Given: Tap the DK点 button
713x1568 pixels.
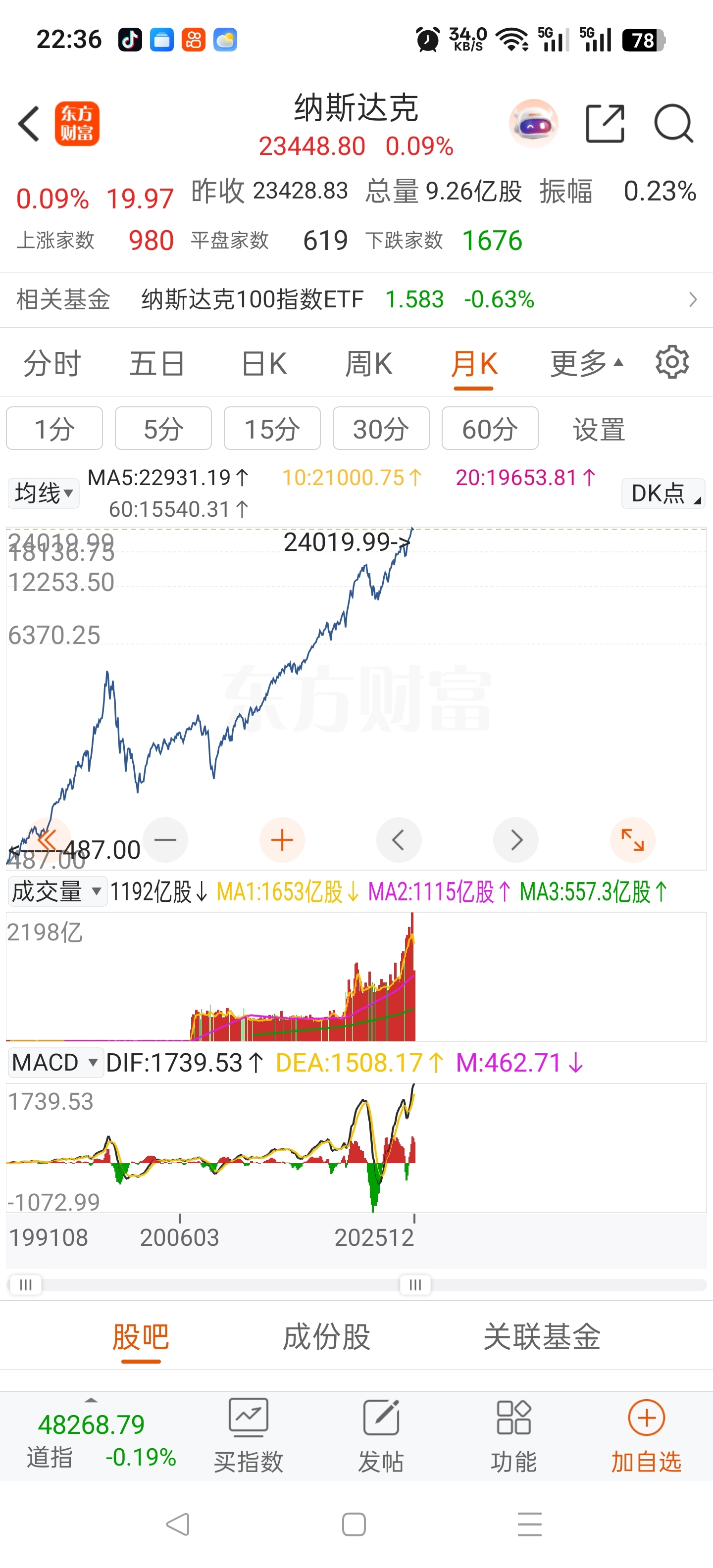Looking at the screenshot, I should [662, 493].
